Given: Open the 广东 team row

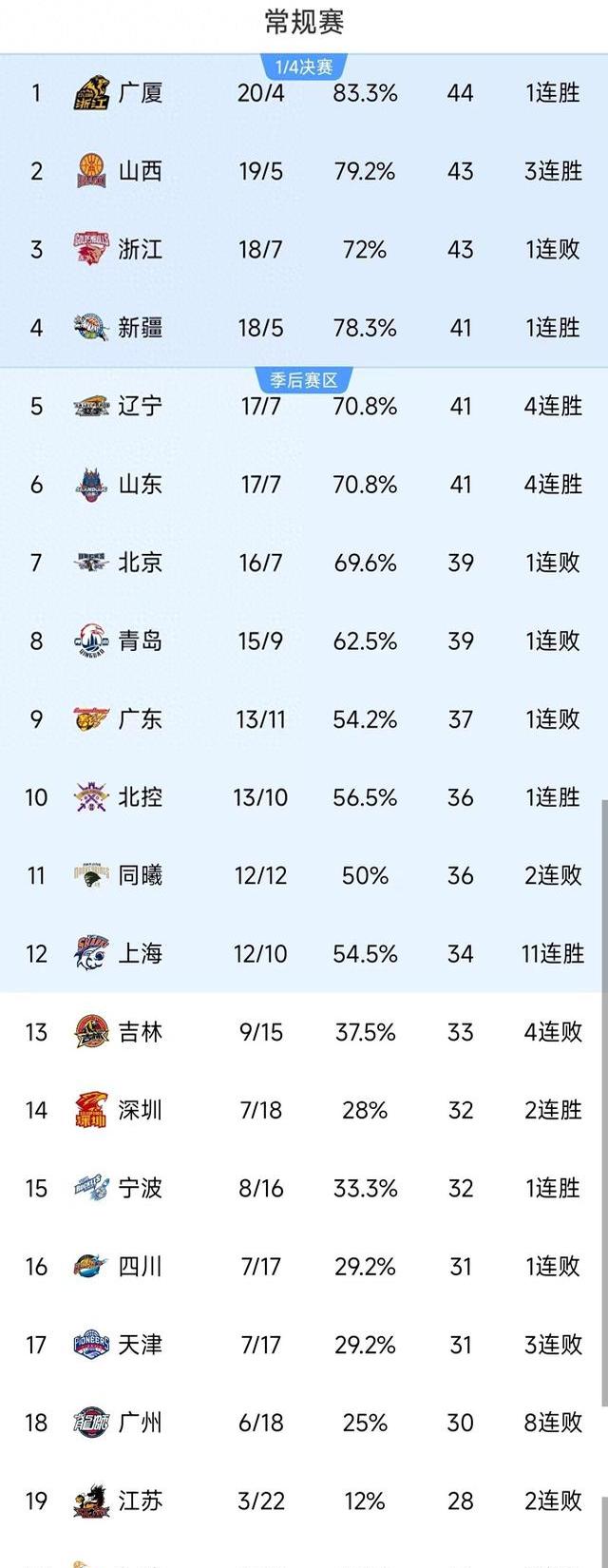Looking at the screenshot, I should pos(140,719).
